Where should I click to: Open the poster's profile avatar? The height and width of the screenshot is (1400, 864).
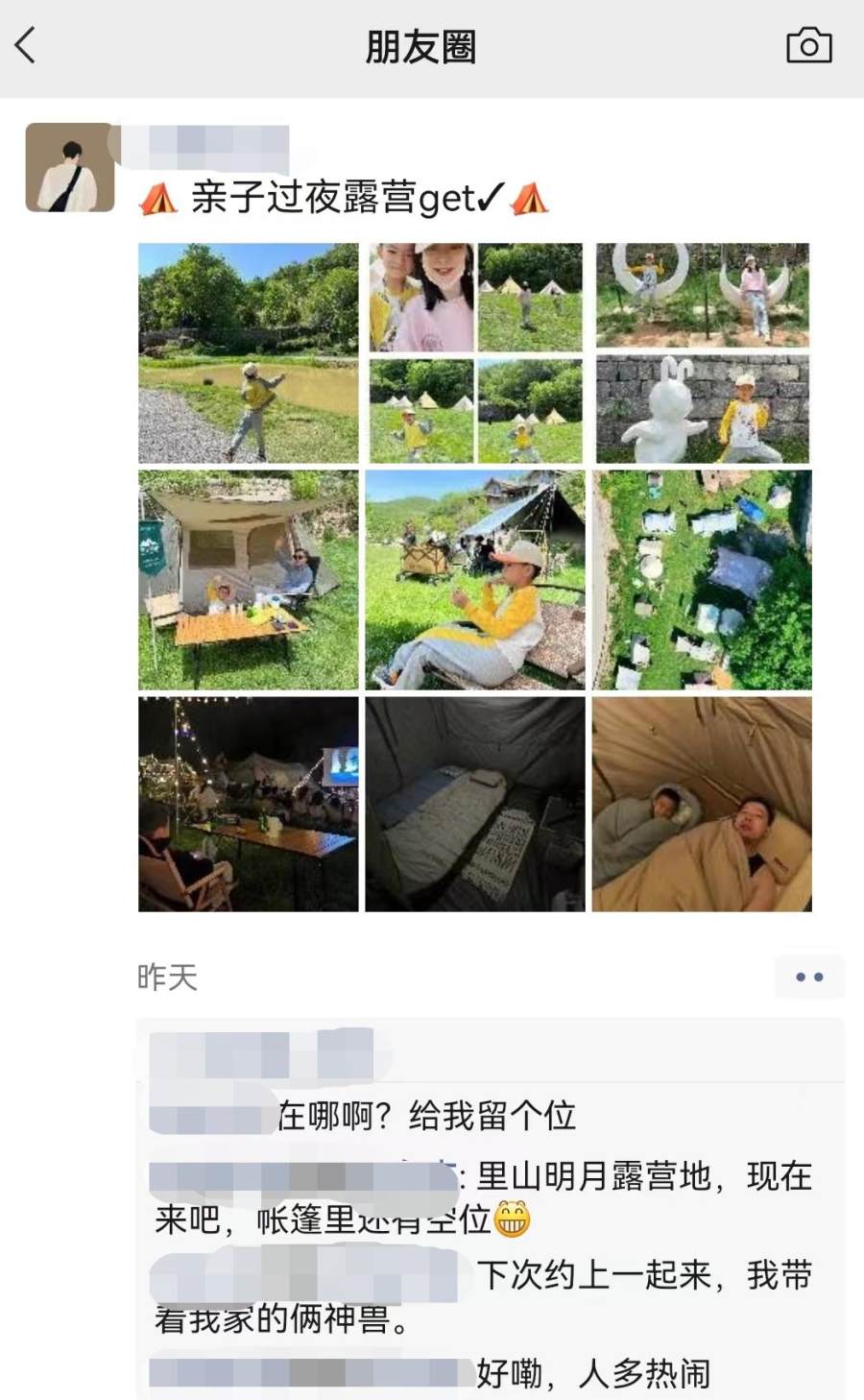[70, 167]
